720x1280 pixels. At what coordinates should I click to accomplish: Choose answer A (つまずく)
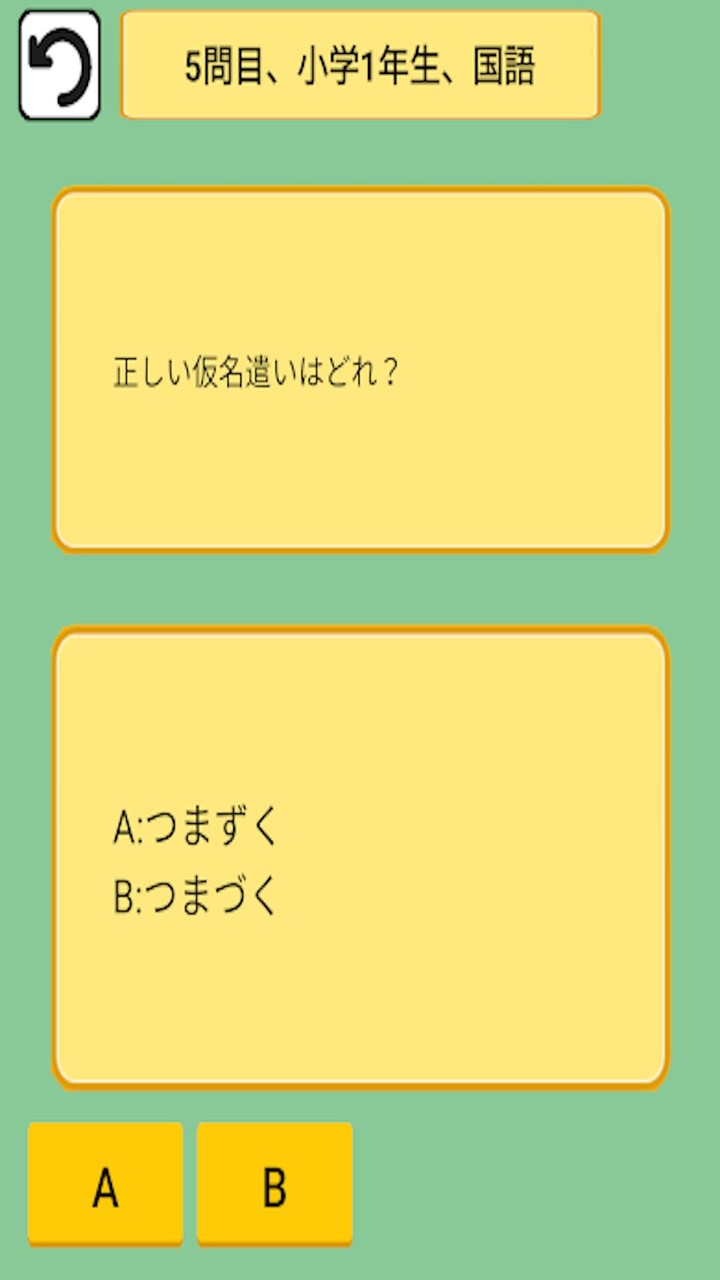pos(105,1185)
